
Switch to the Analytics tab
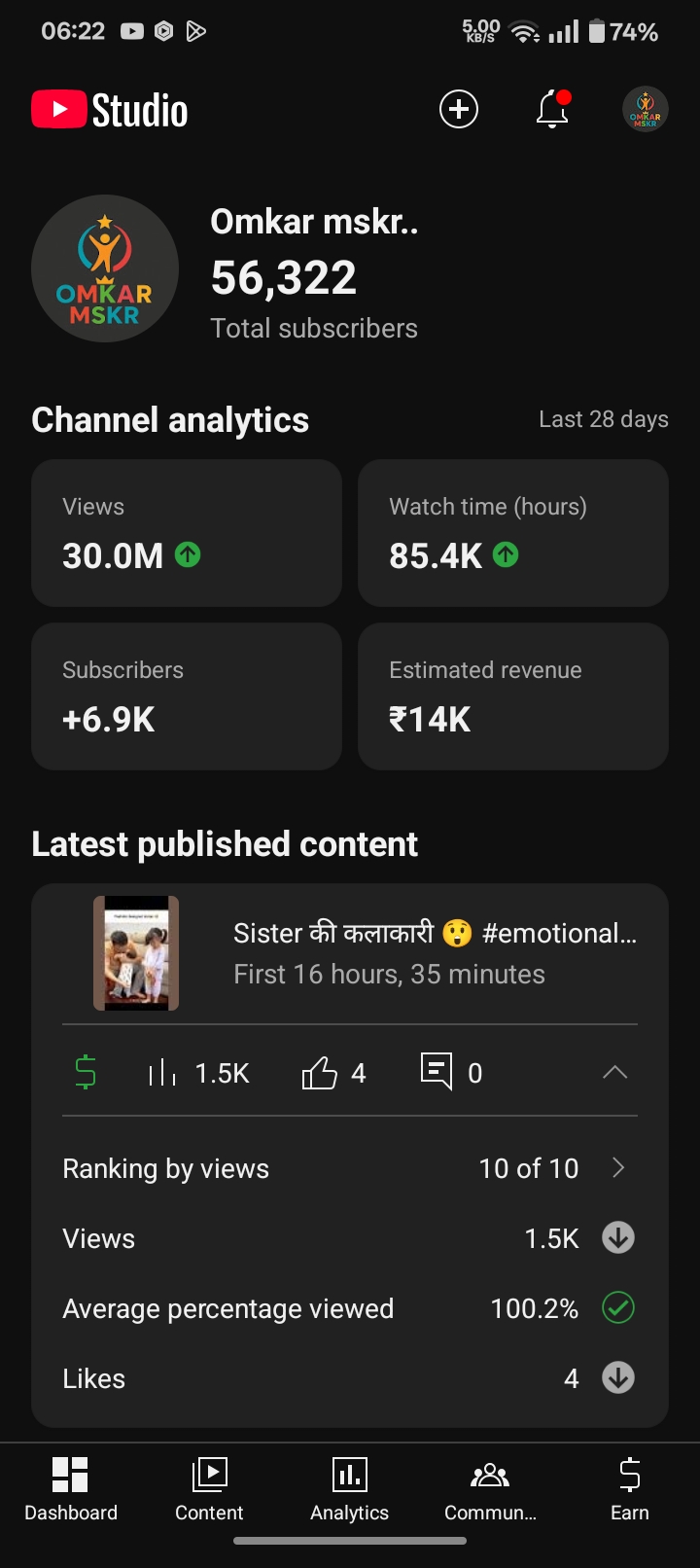click(x=349, y=1488)
